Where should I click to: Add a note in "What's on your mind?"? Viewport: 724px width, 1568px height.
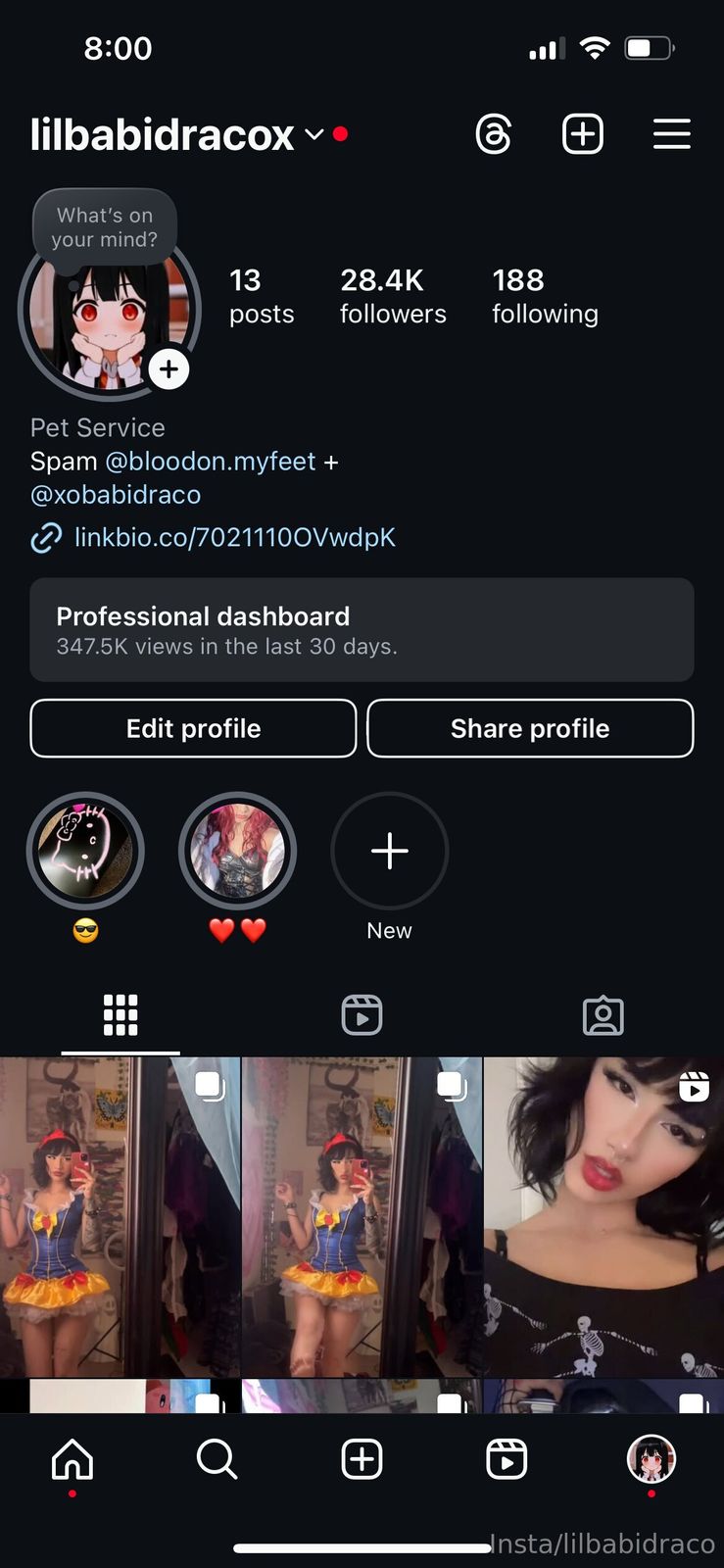105,227
